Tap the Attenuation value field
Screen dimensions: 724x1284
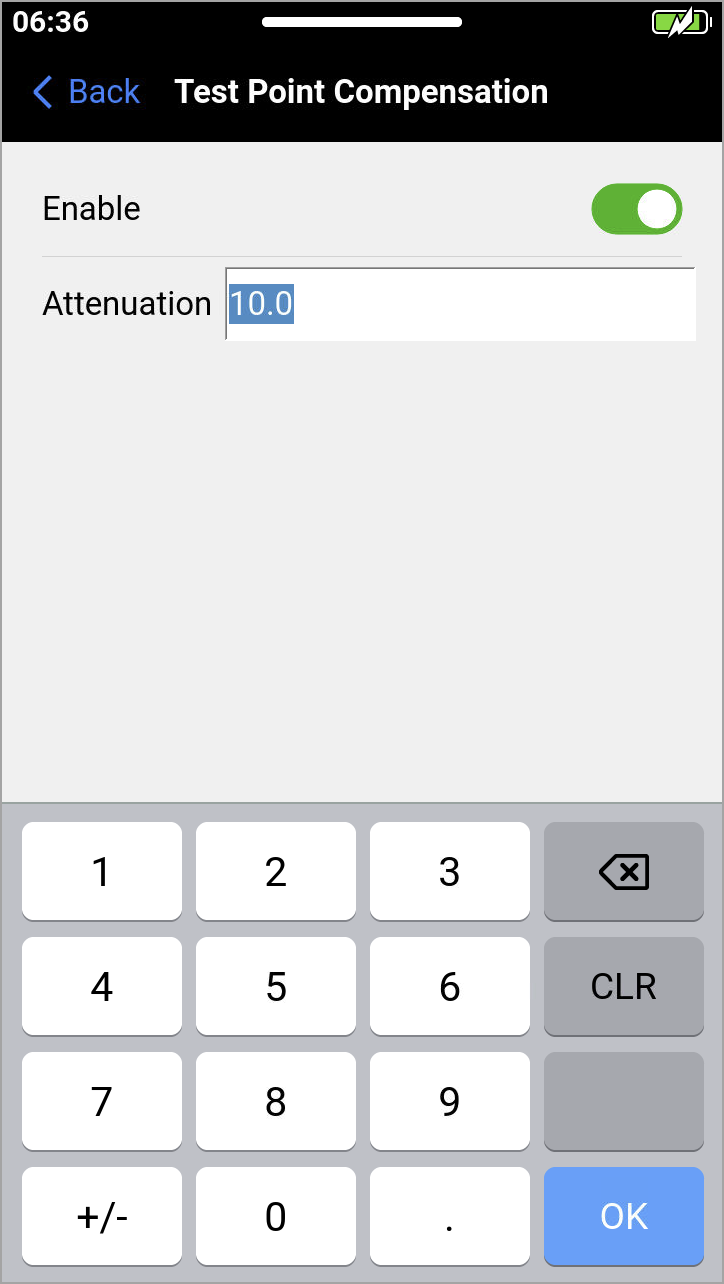coord(460,304)
